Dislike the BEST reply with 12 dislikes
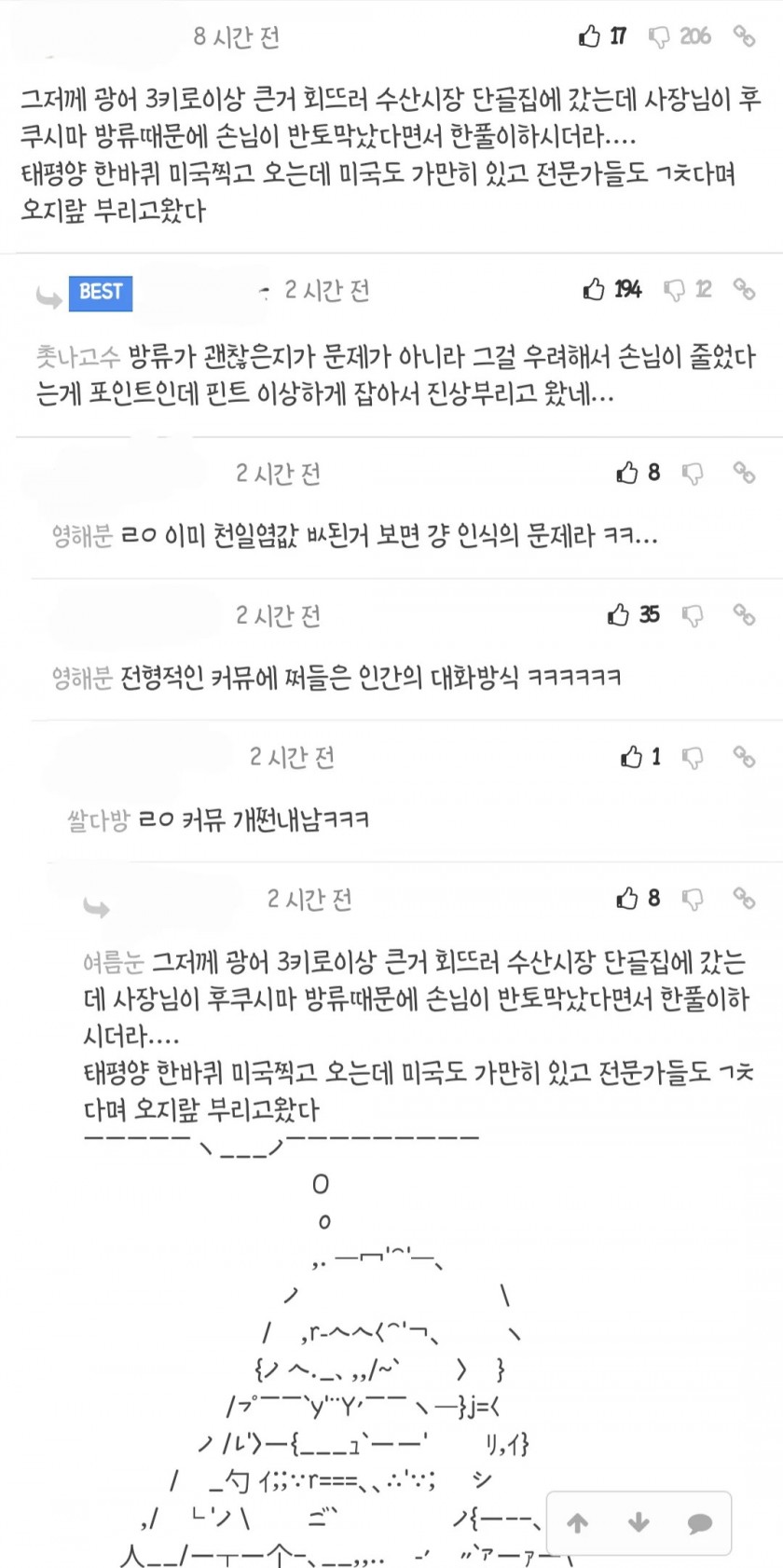The width and height of the screenshot is (783, 1568). tap(673, 290)
